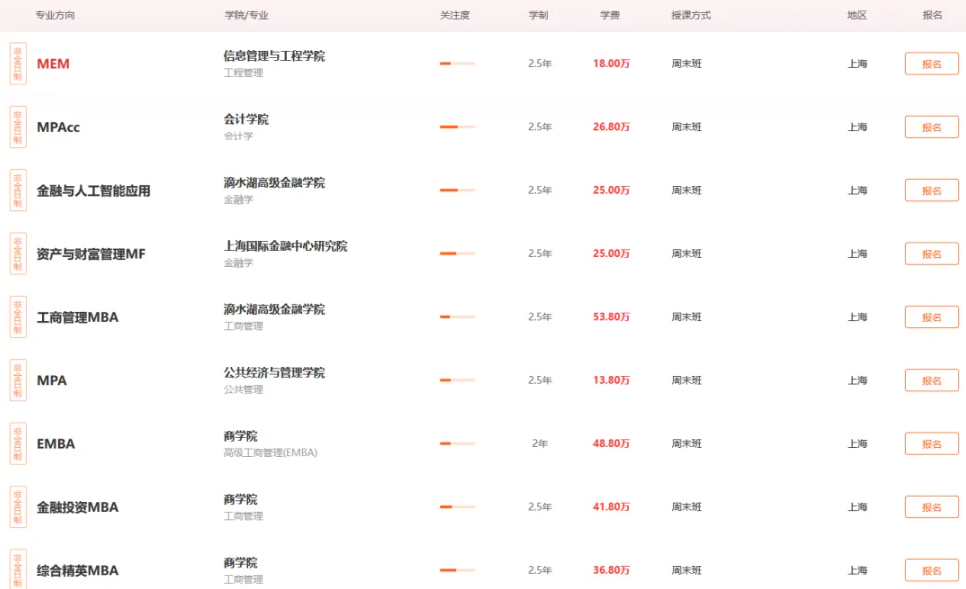View the MPAcc program page
The width and height of the screenshot is (966, 589).
58,127
